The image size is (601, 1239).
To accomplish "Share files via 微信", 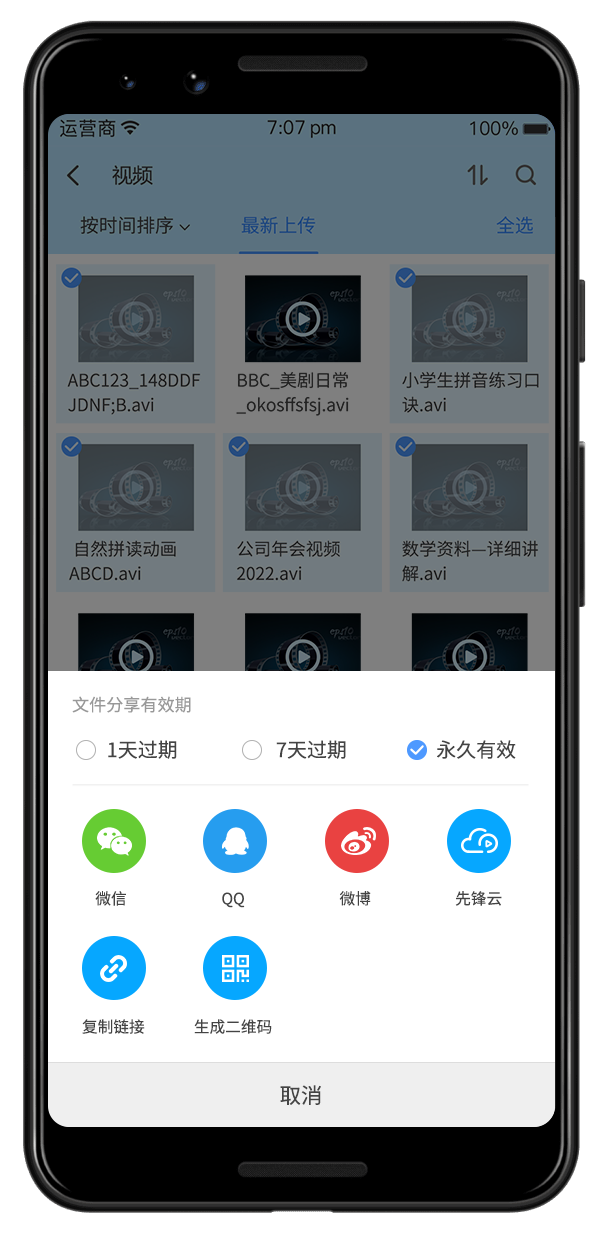I will (x=114, y=841).
